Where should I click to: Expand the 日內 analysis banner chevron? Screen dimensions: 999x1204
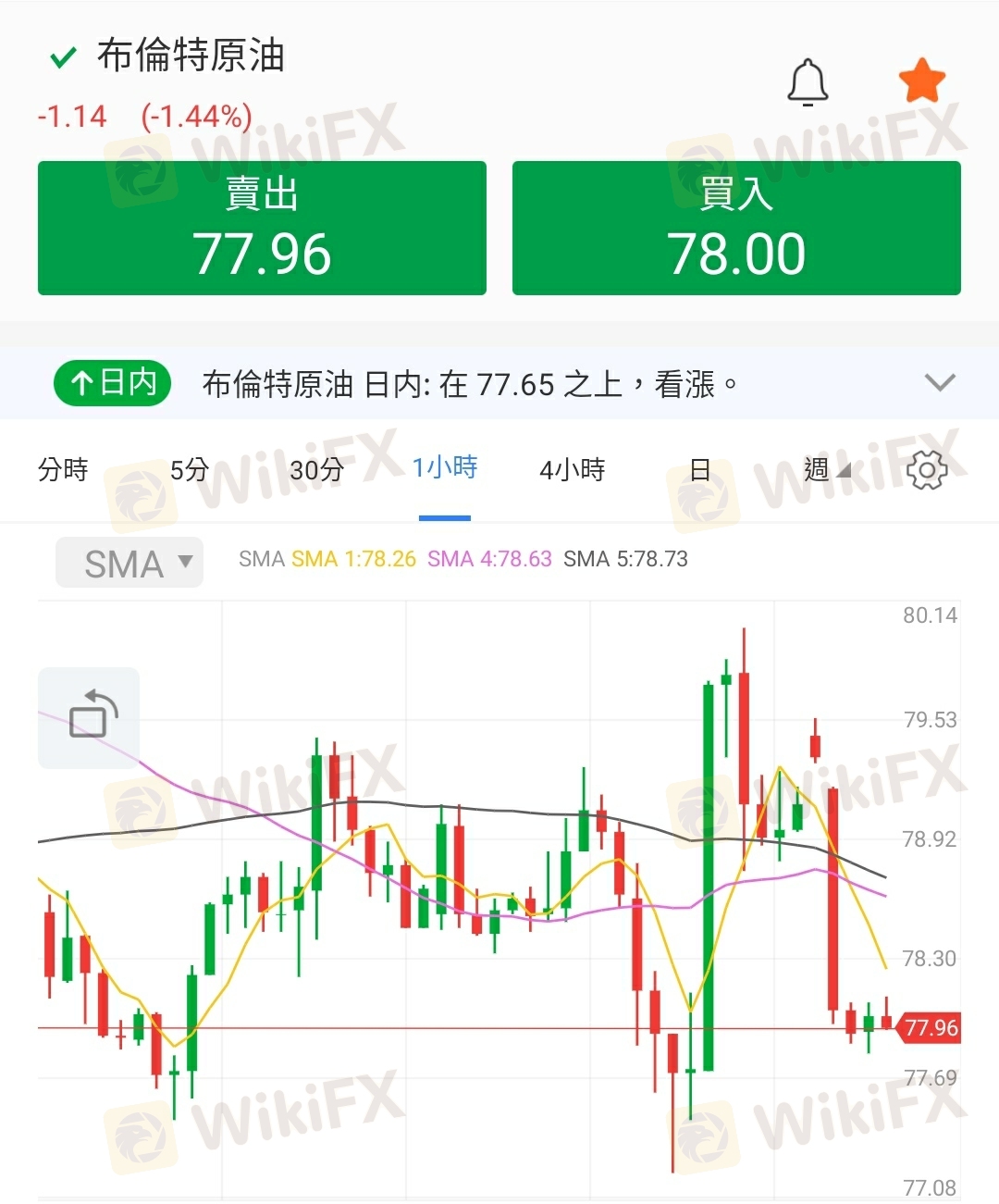(x=940, y=382)
